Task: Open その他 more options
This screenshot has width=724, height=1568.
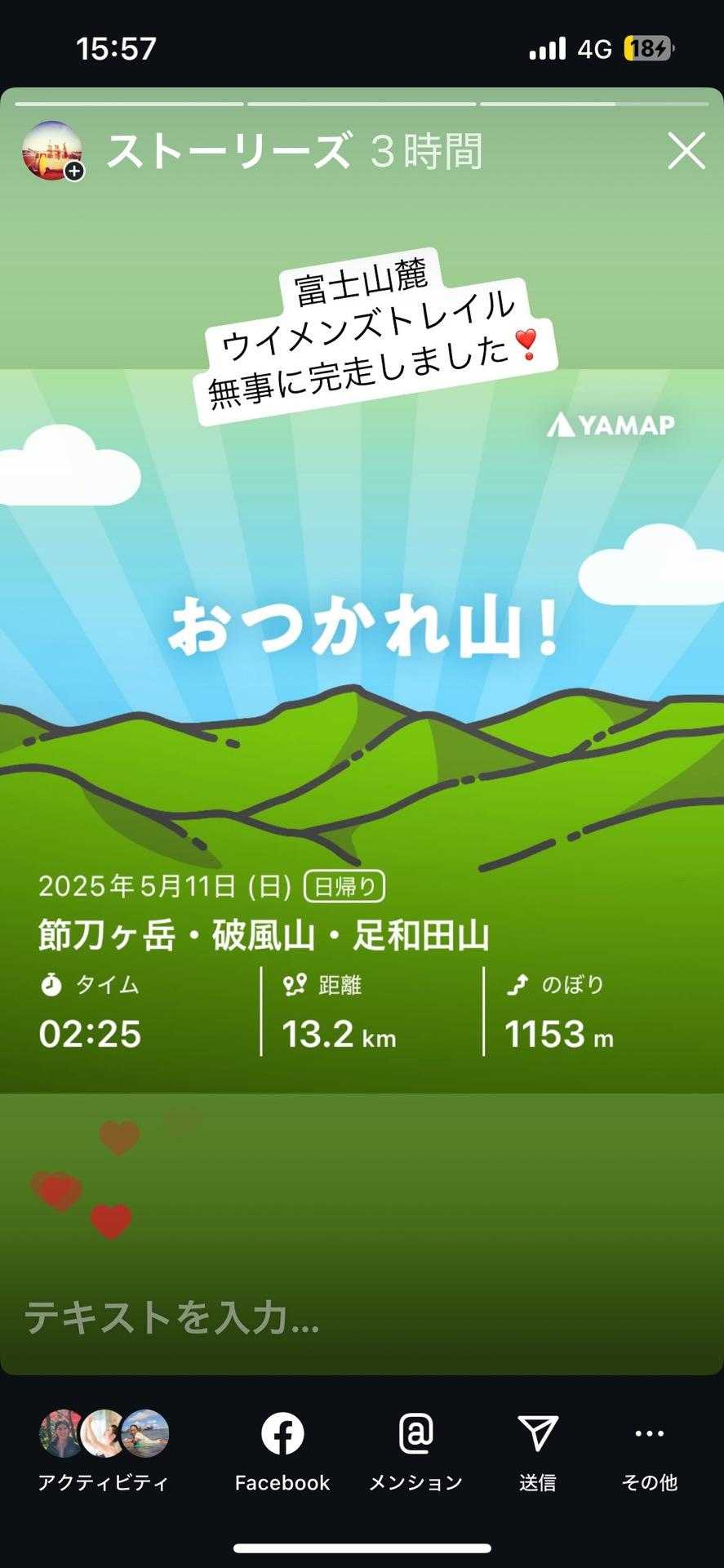Action: click(649, 1449)
